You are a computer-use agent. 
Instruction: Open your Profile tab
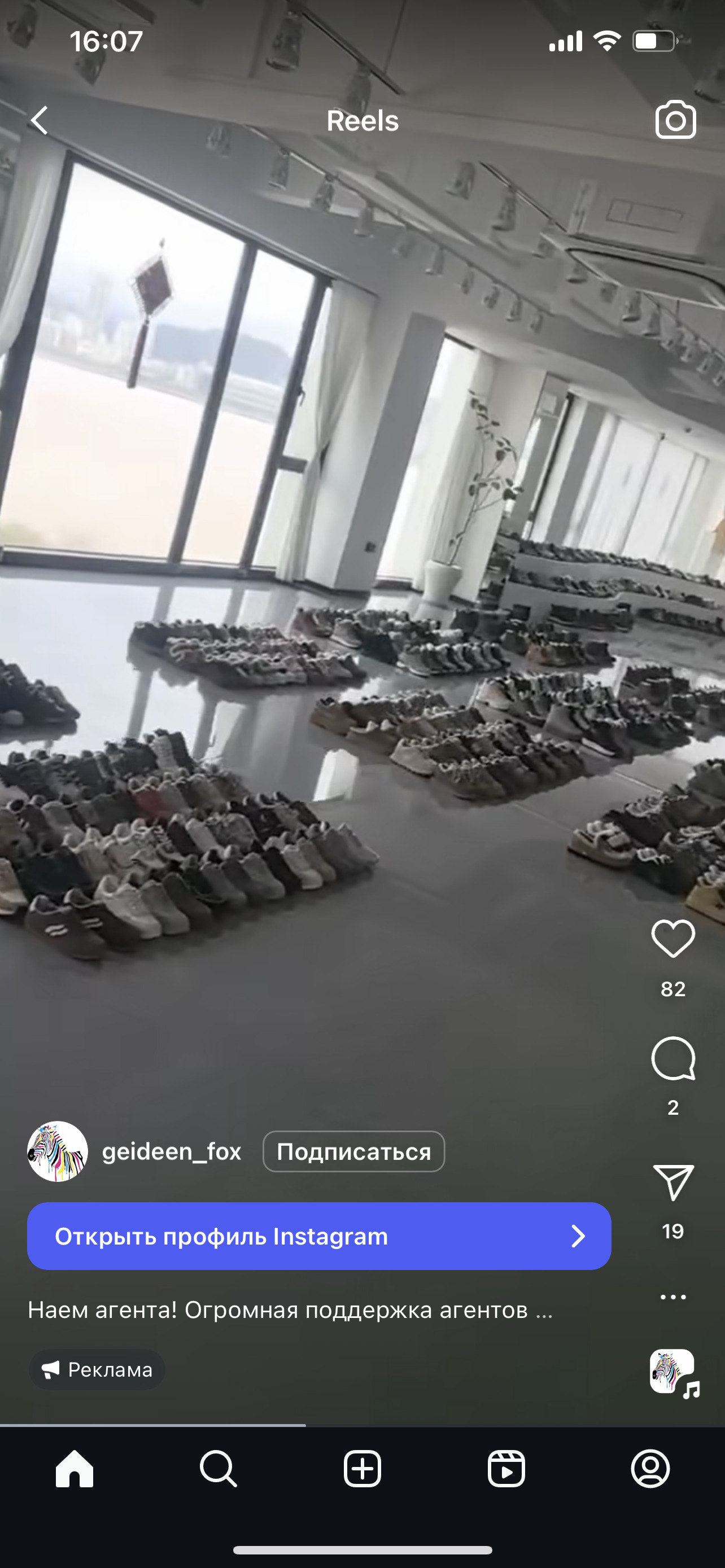pos(650,1469)
